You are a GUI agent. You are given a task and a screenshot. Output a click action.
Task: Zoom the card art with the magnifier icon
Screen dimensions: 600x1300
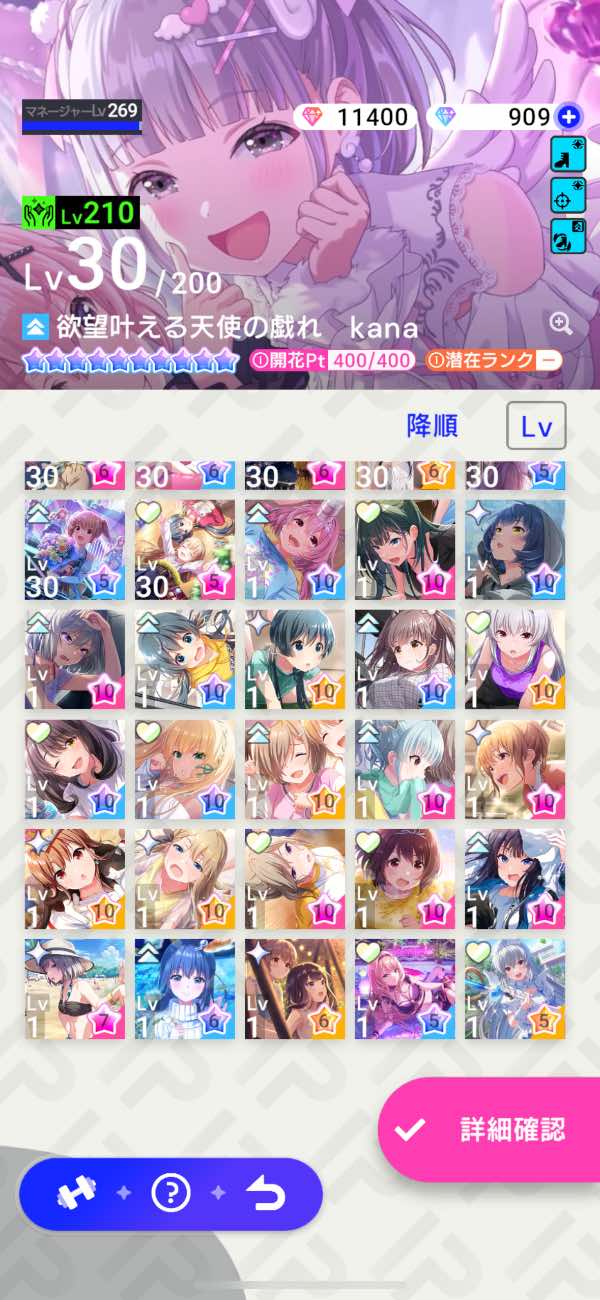(x=560, y=323)
